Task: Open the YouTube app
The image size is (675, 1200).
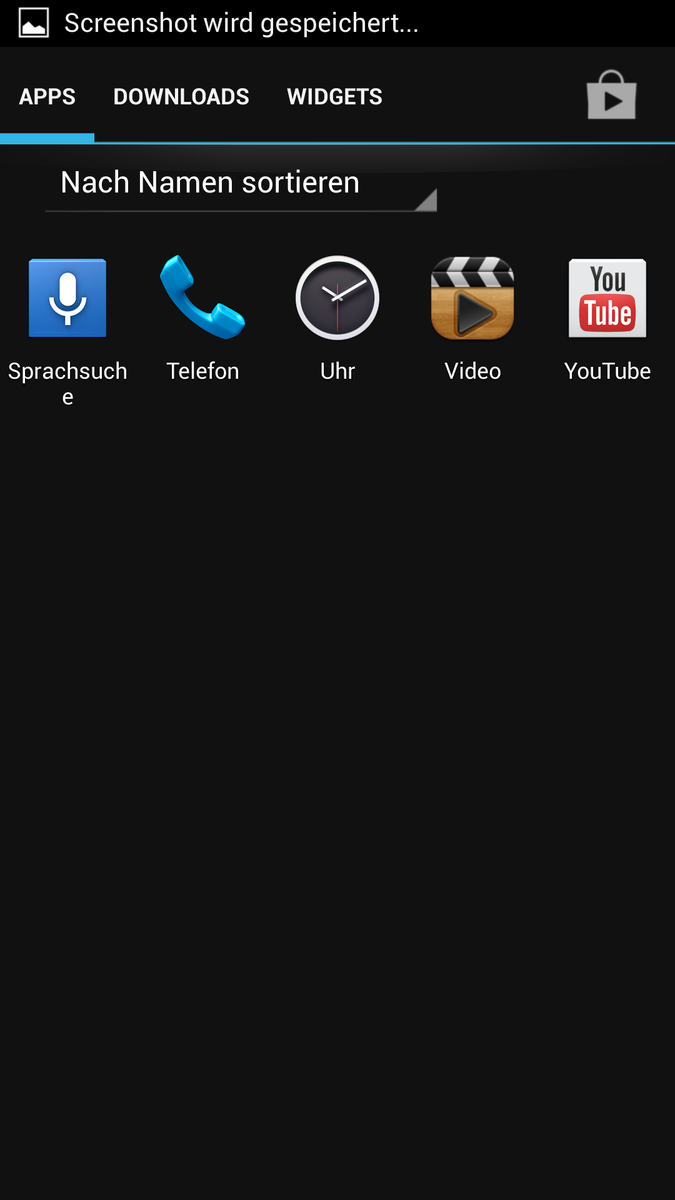Action: click(x=607, y=298)
